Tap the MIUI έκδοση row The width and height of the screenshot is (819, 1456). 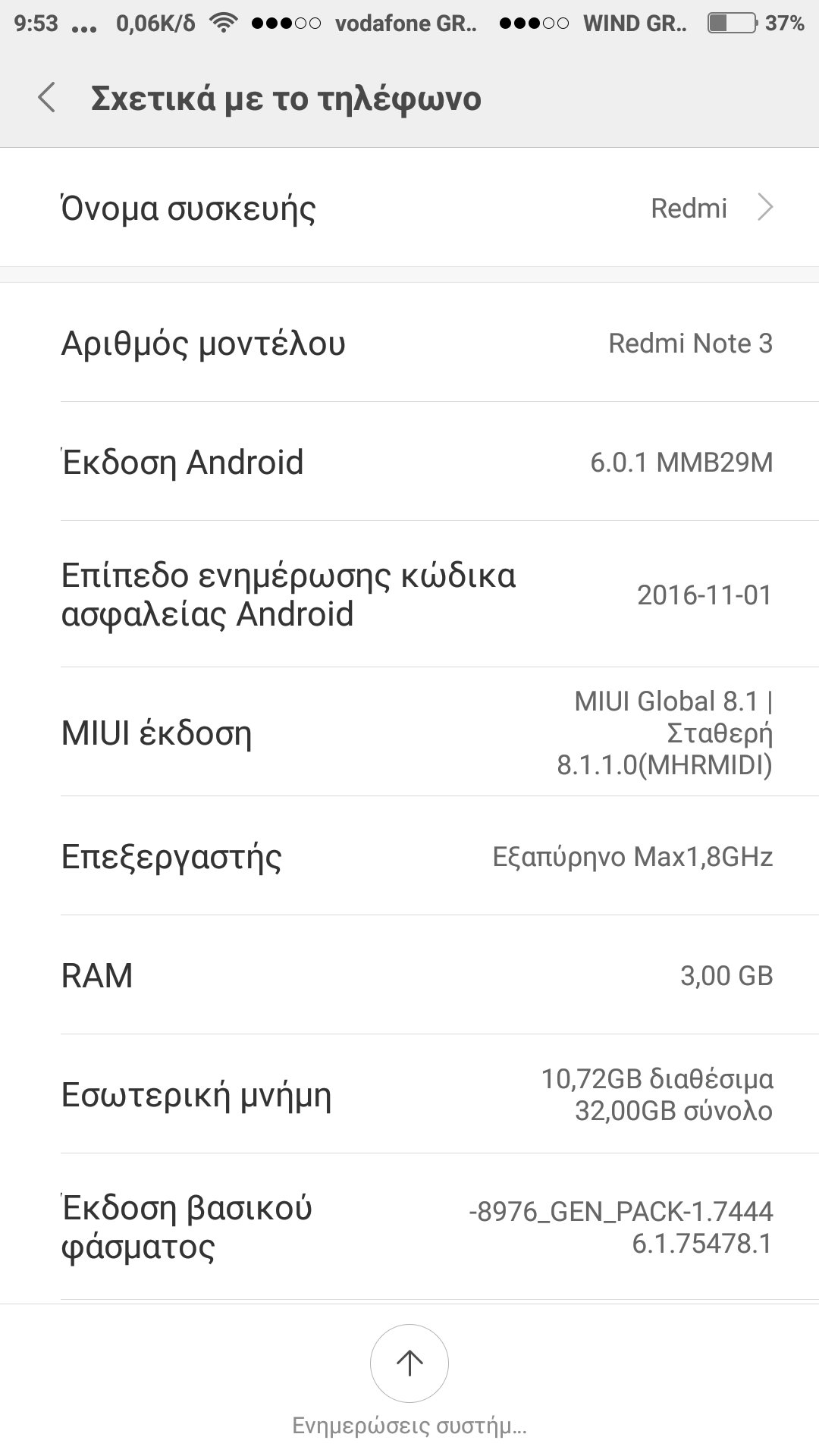click(409, 733)
